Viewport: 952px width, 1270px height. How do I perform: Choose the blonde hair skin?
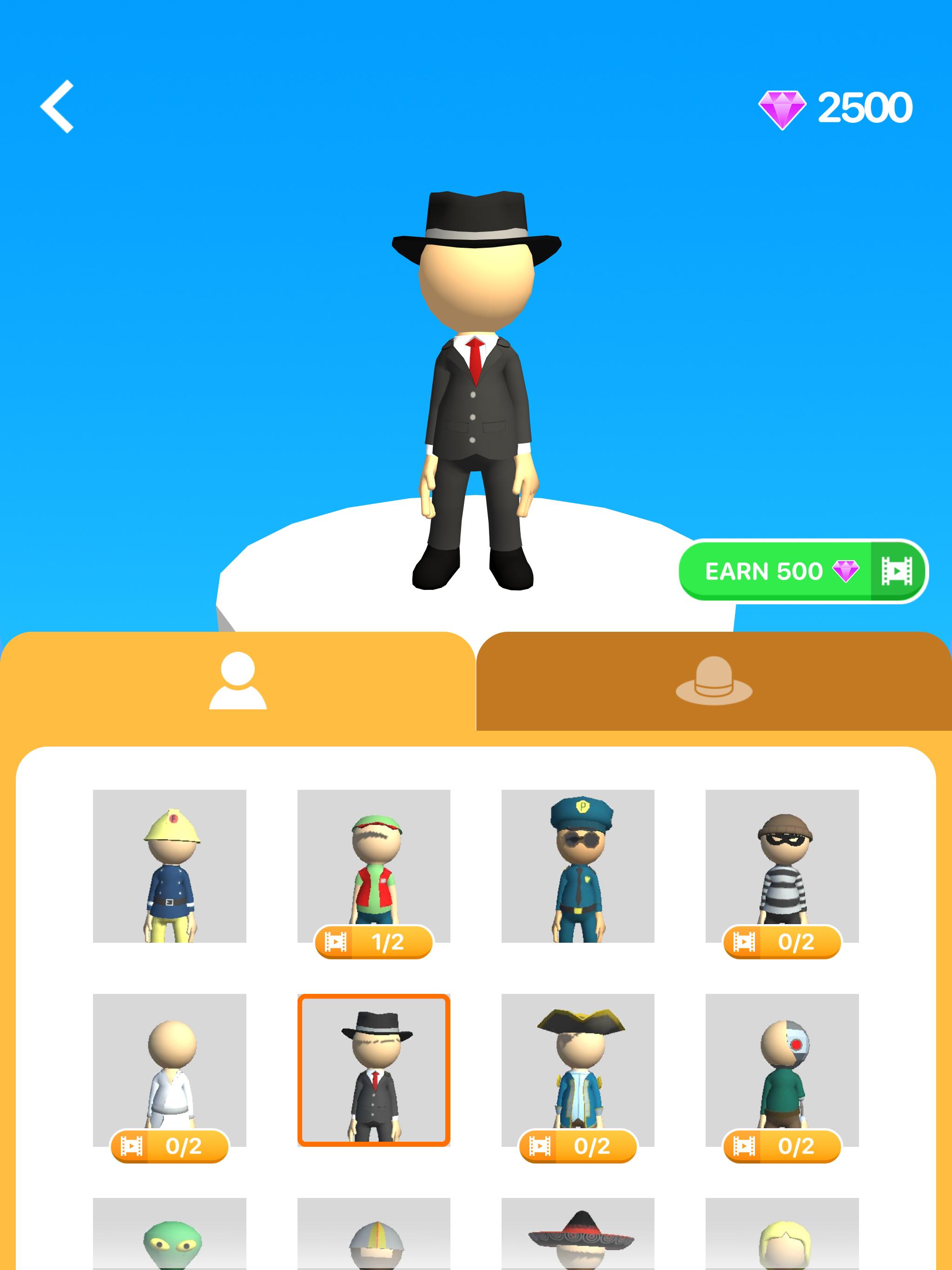[782, 1234]
